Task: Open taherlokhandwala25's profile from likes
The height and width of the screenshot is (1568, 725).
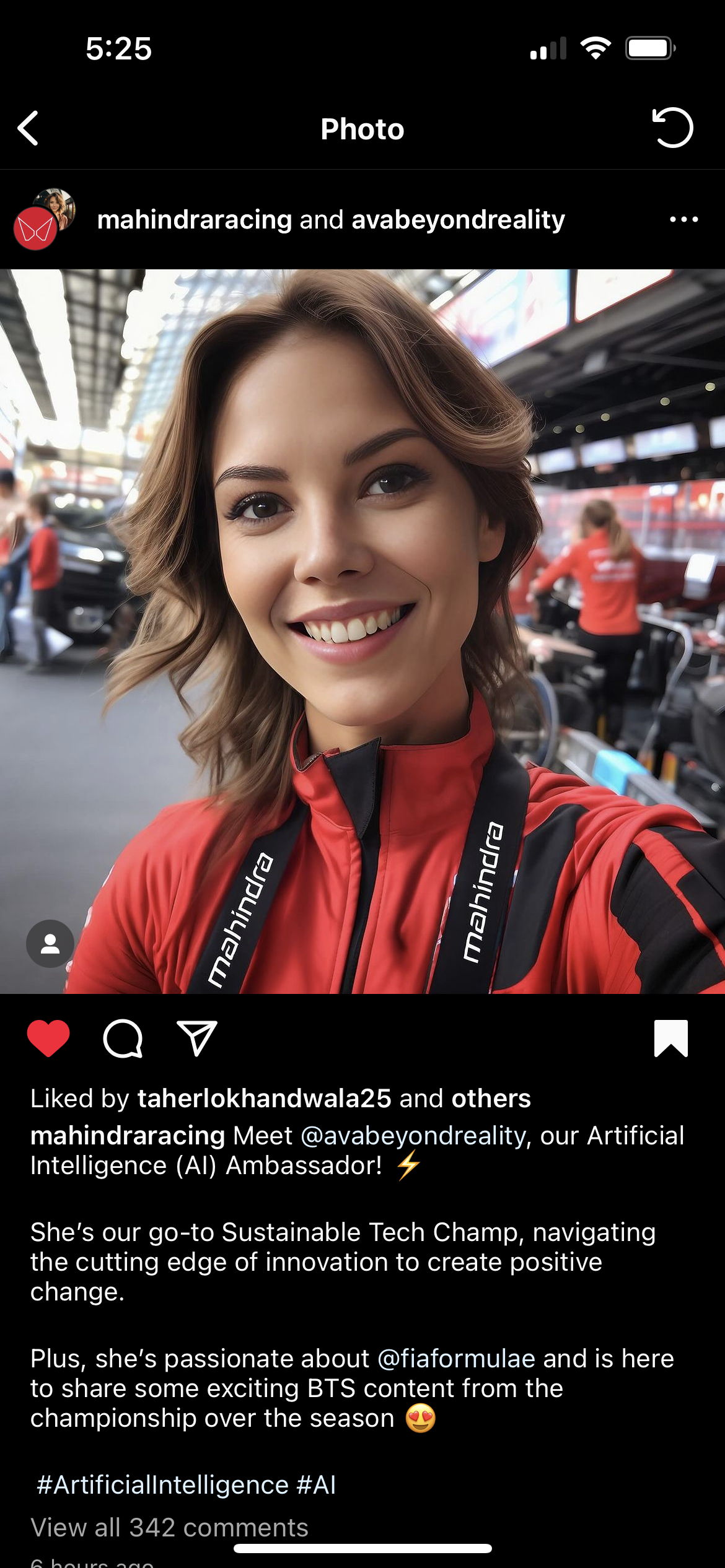Action: [x=264, y=1099]
